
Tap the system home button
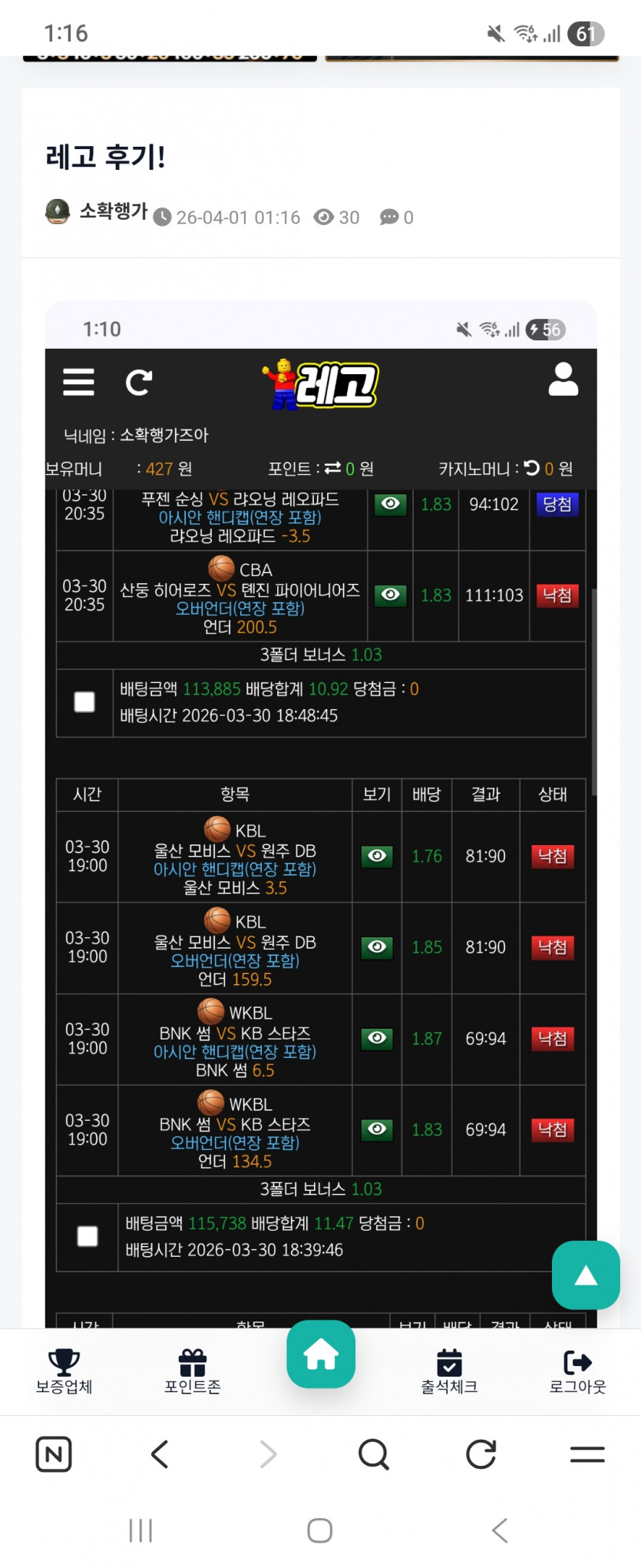pos(319,1530)
